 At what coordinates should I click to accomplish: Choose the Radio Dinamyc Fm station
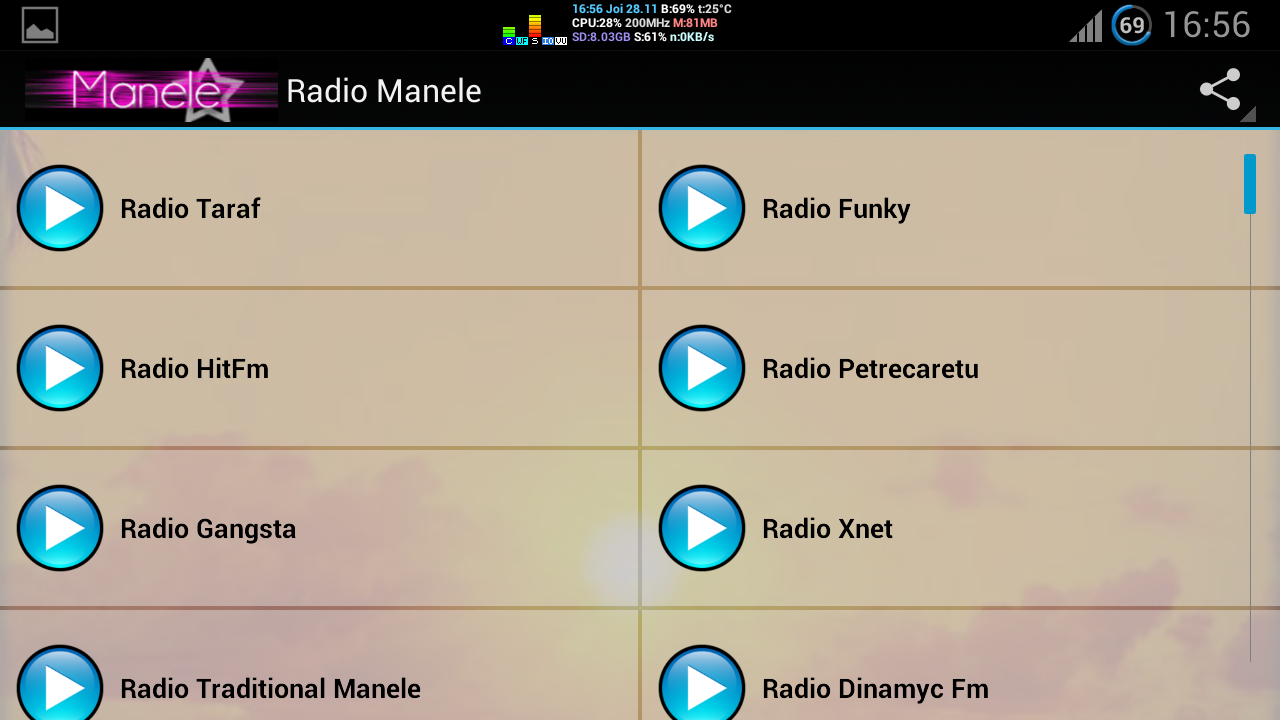point(702,685)
